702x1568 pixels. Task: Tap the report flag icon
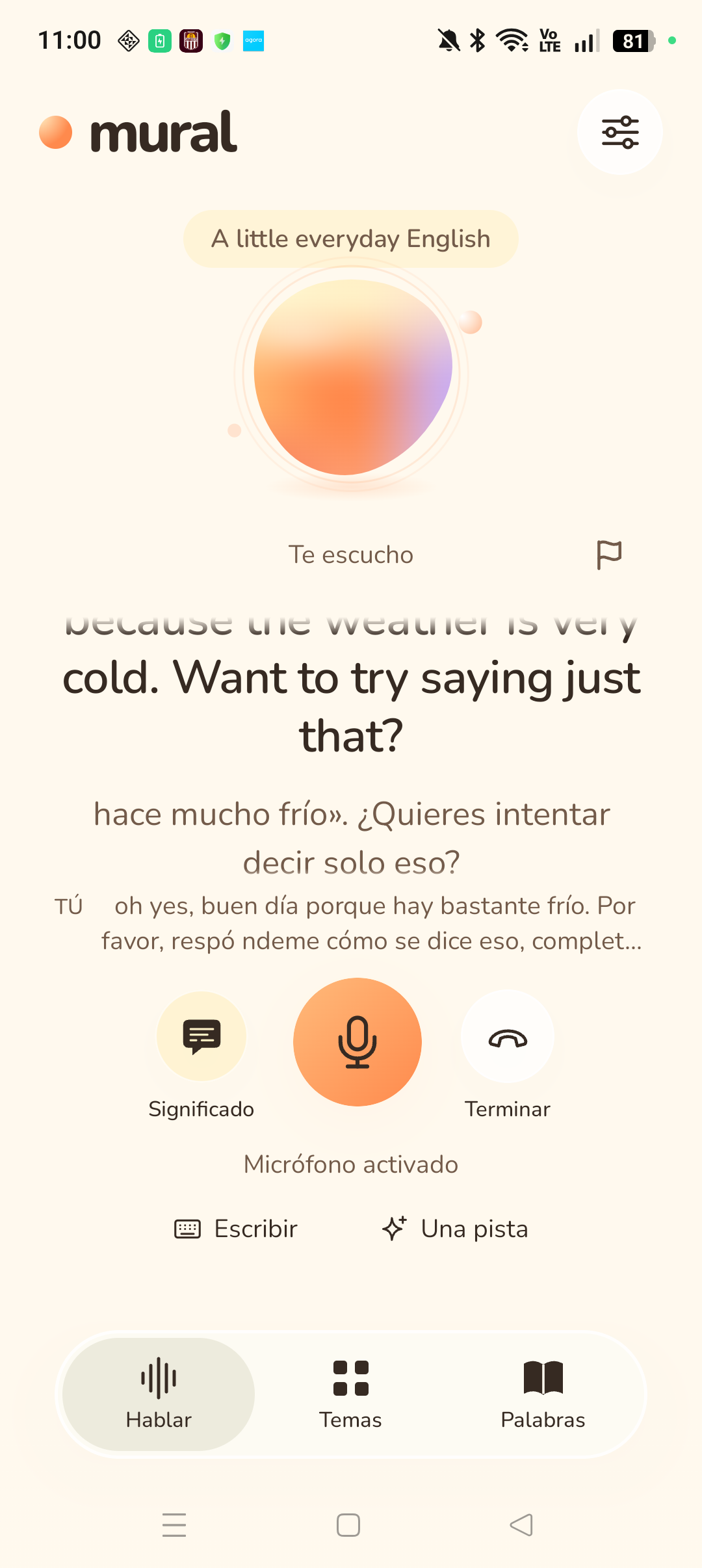pos(609,555)
